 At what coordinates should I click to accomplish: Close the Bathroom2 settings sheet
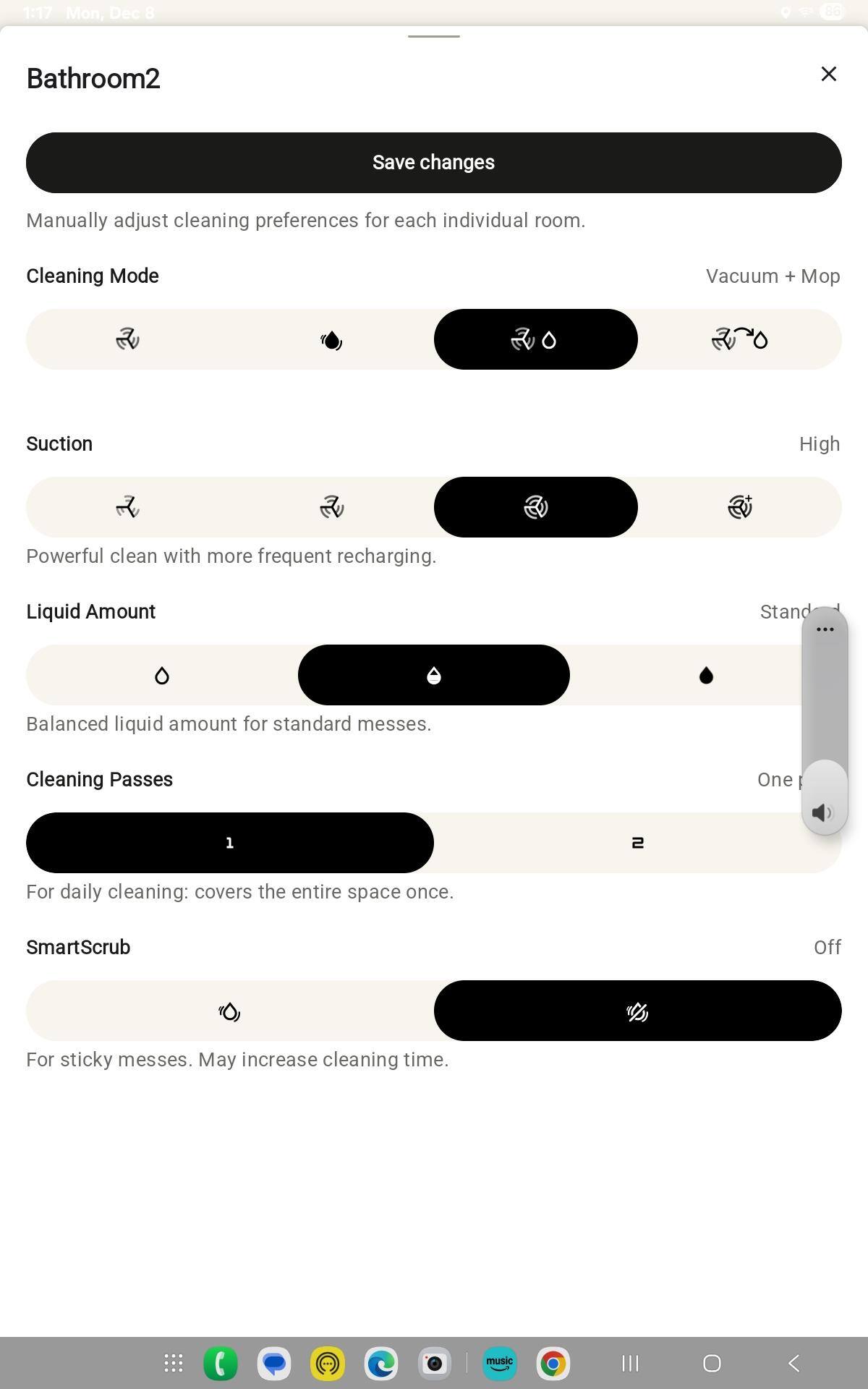tap(828, 74)
